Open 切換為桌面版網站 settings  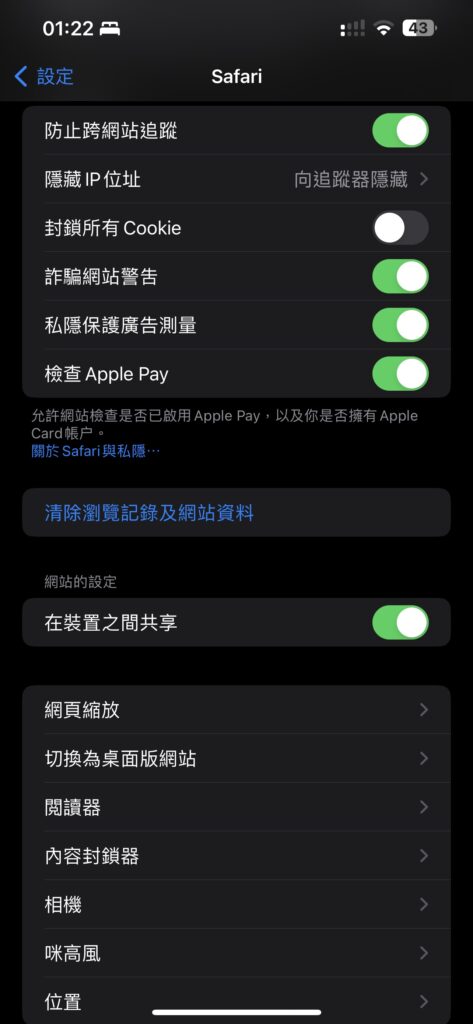tap(236, 758)
